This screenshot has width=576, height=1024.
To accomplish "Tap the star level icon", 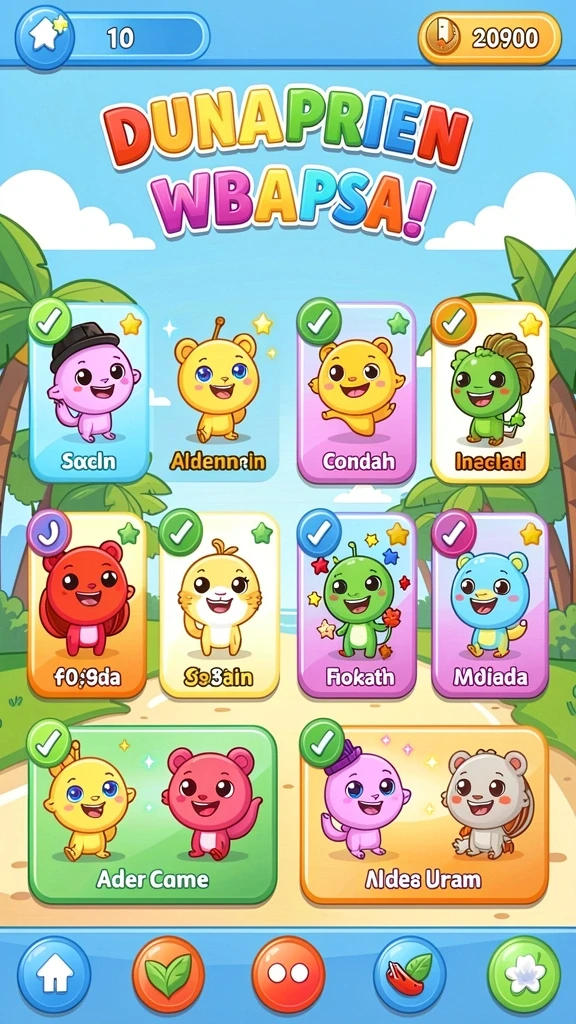I will (x=45, y=37).
